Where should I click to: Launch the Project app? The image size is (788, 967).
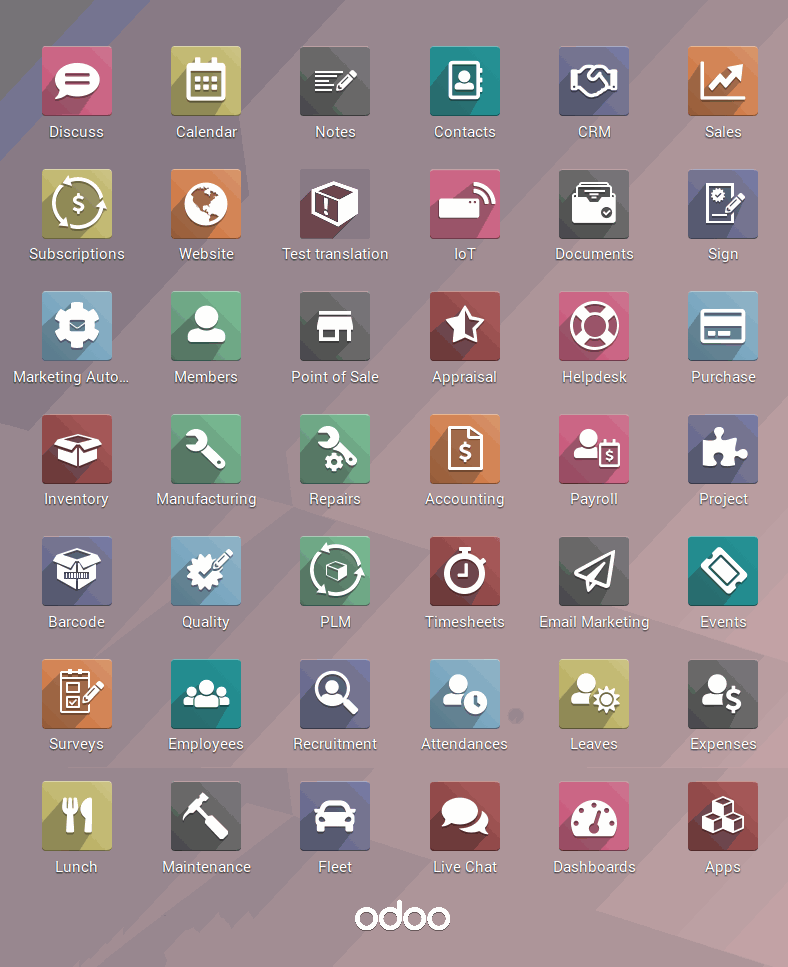pyautogui.click(x=723, y=449)
